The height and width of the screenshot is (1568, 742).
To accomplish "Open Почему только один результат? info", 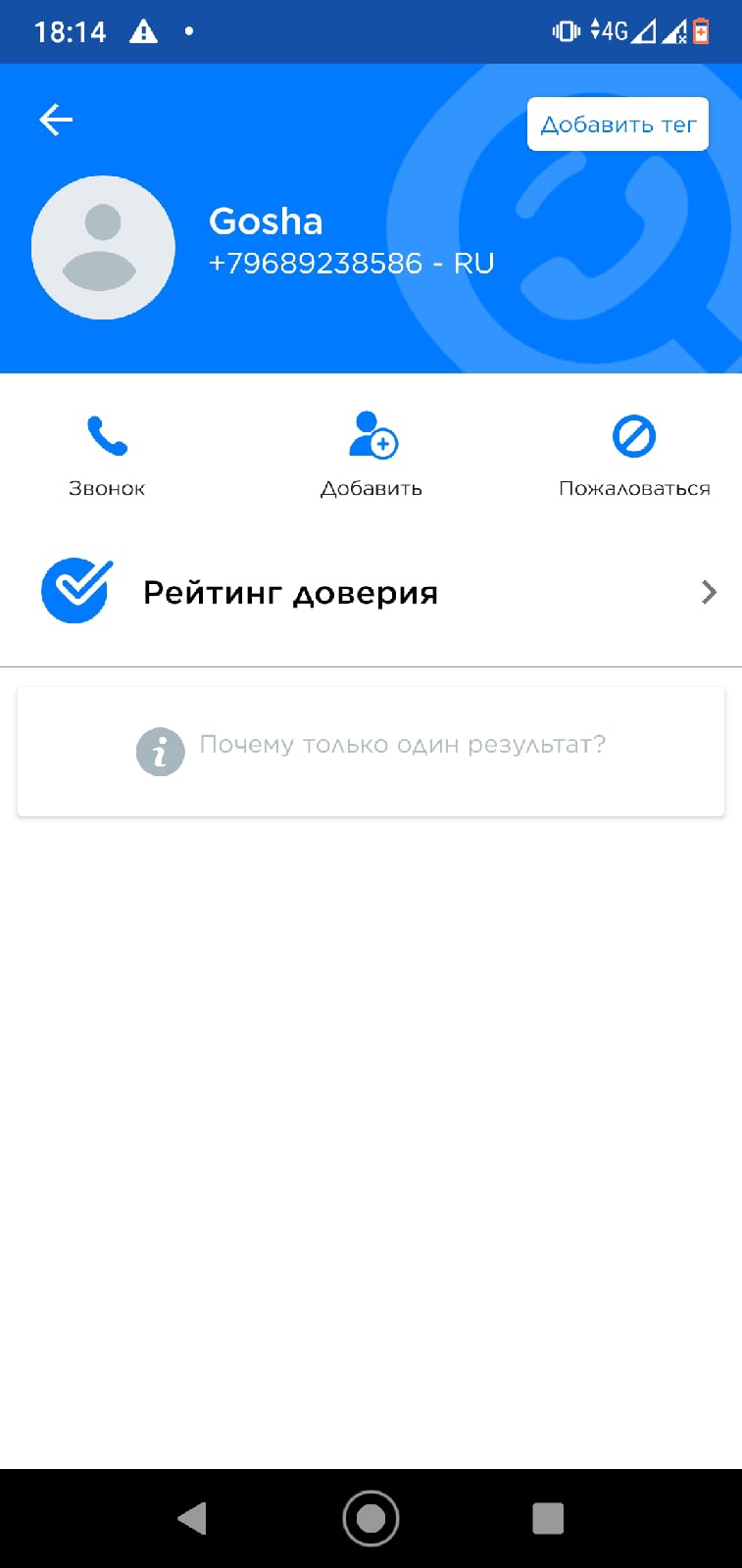I will click(x=371, y=752).
